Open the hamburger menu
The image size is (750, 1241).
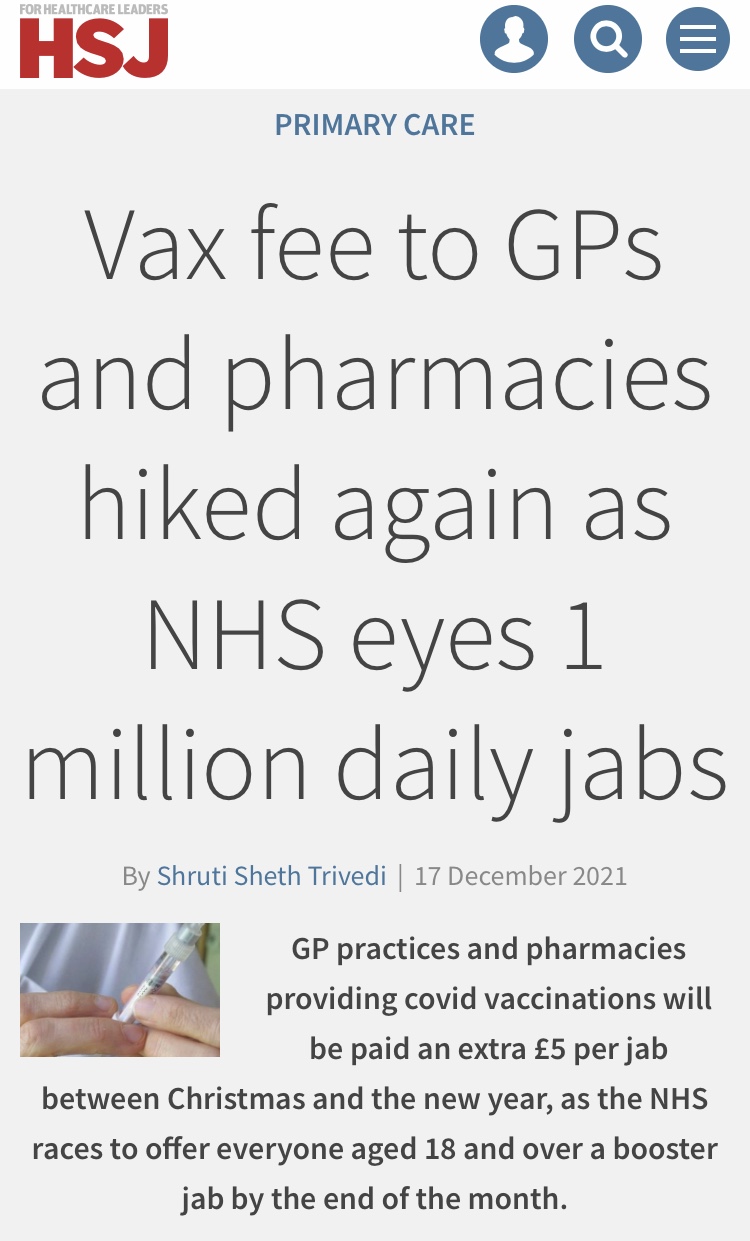click(x=697, y=39)
